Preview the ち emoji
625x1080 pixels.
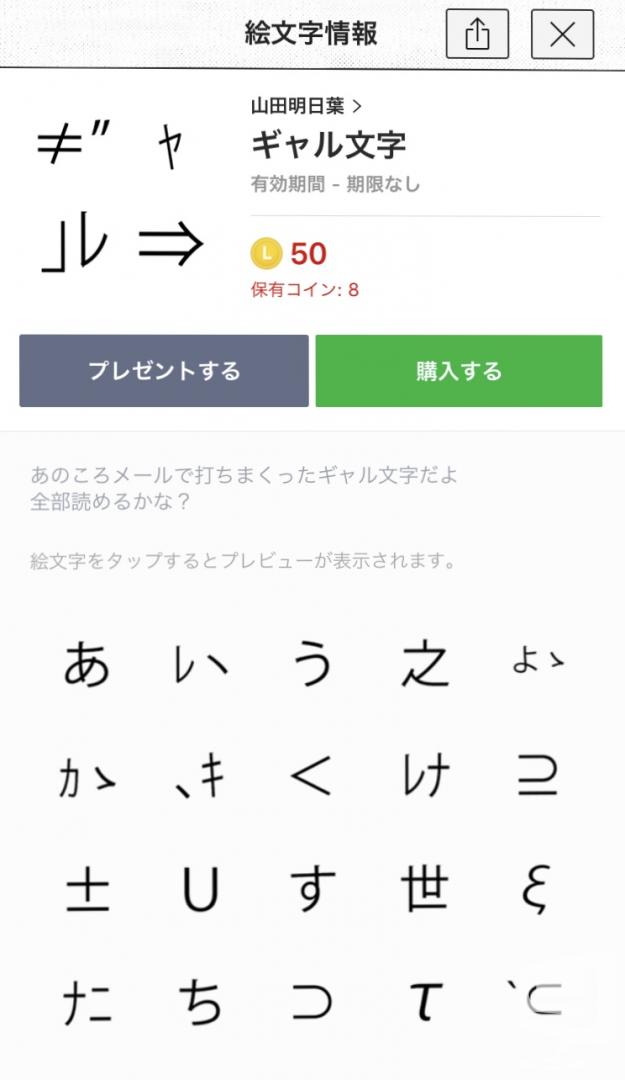click(200, 1002)
